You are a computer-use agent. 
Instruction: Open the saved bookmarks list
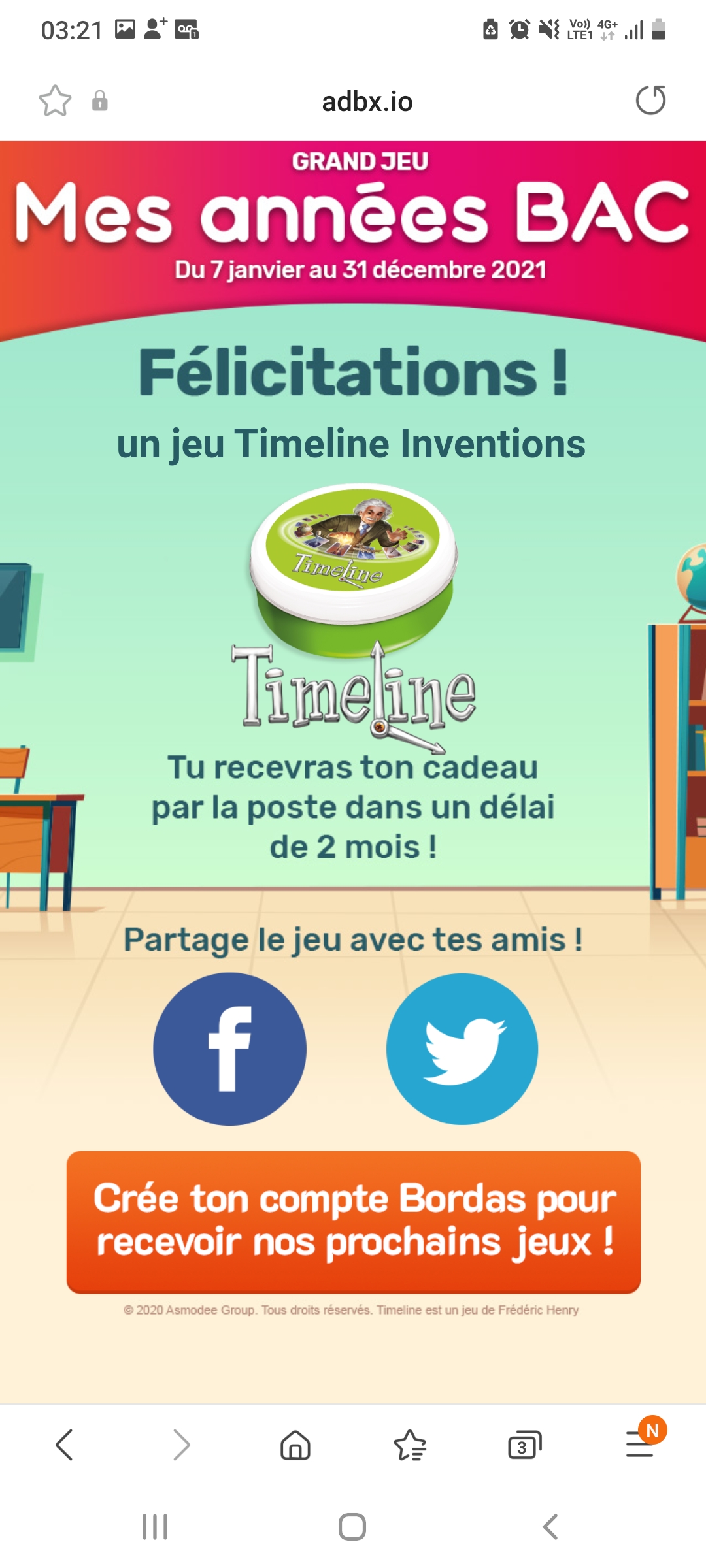click(x=410, y=1445)
